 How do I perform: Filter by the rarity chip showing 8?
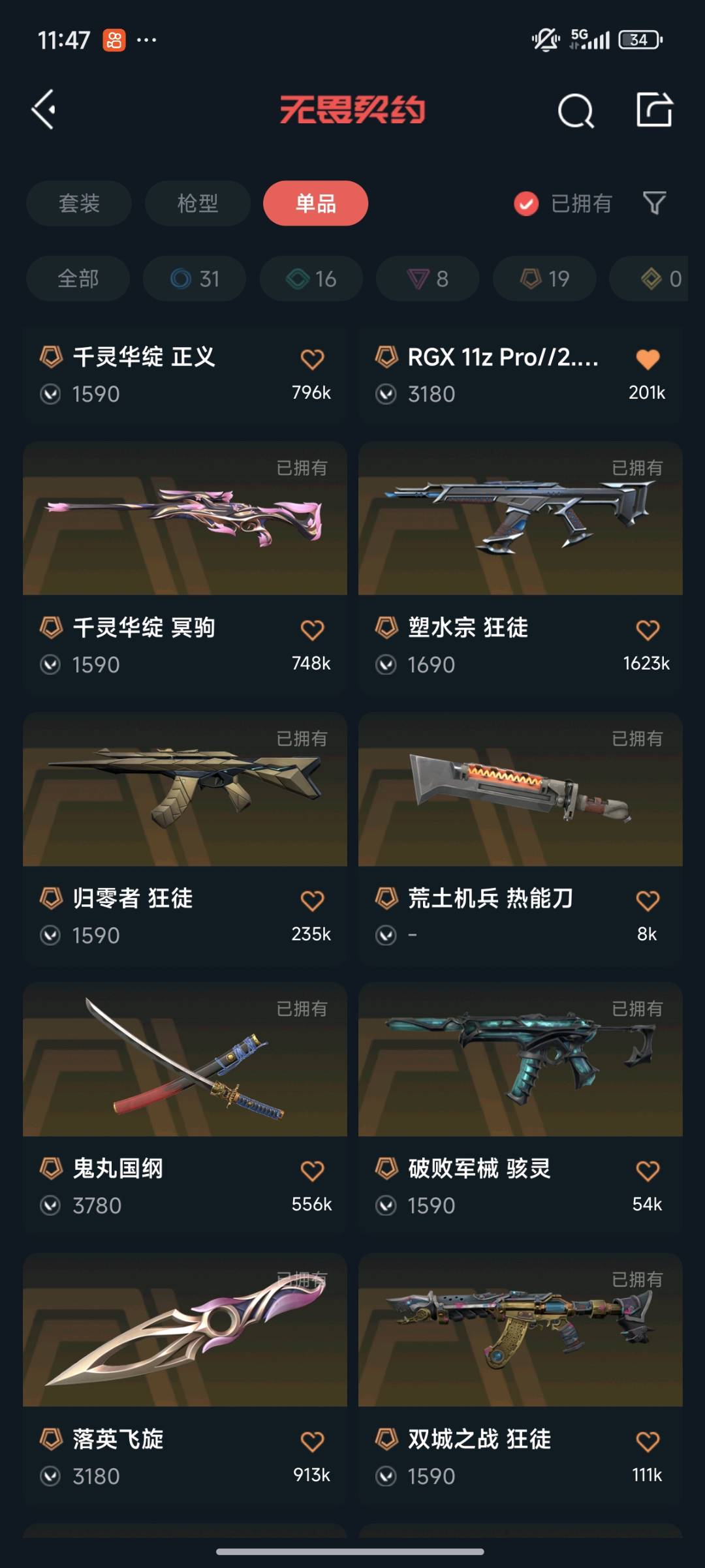pos(428,279)
